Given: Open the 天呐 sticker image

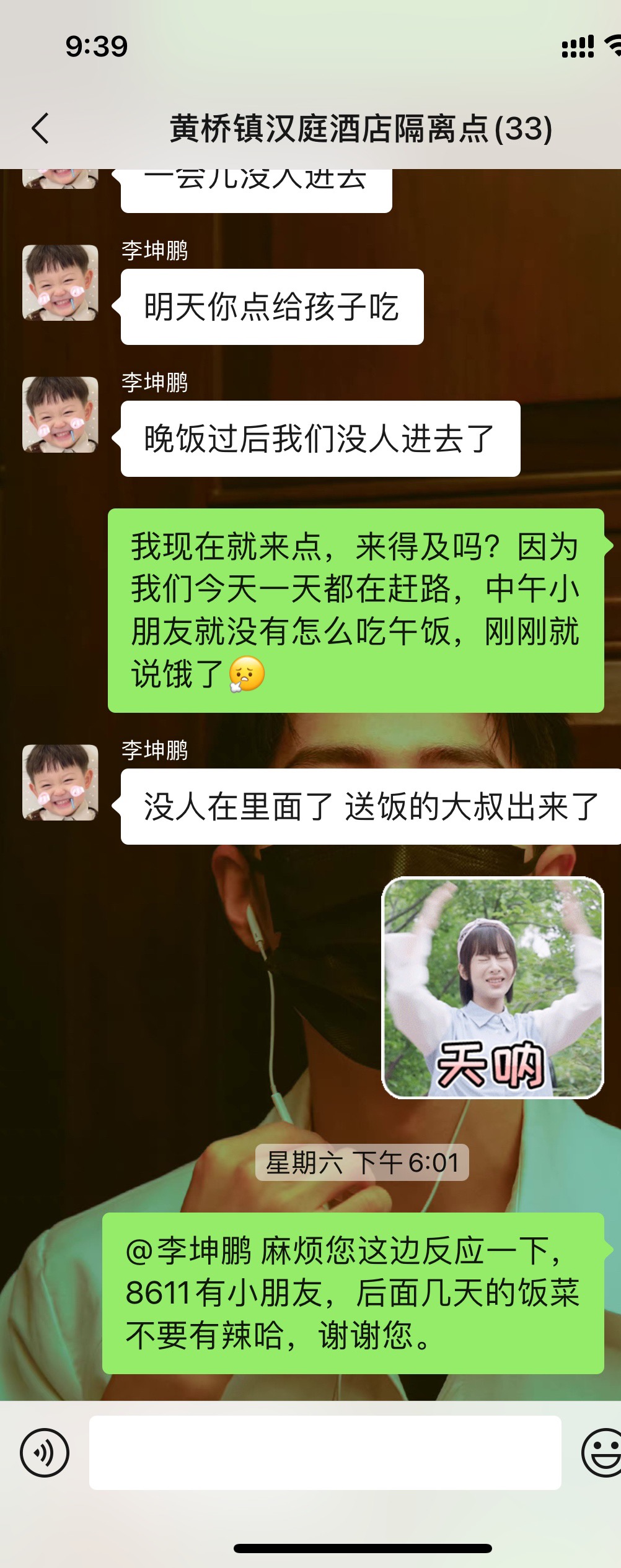Looking at the screenshot, I should point(493,988).
